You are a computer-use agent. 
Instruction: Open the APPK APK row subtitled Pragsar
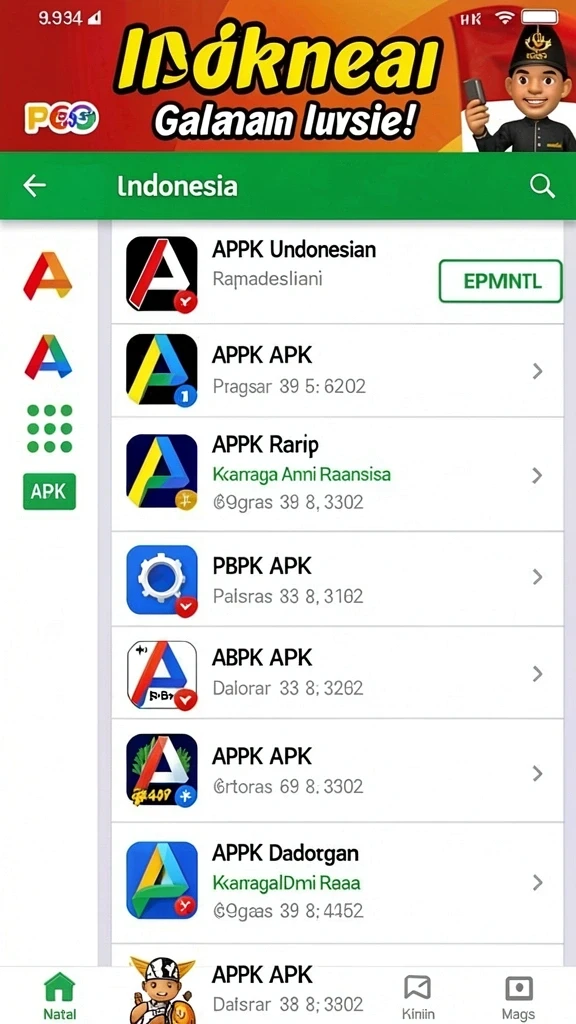pyautogui.click(x=338, y=370)
